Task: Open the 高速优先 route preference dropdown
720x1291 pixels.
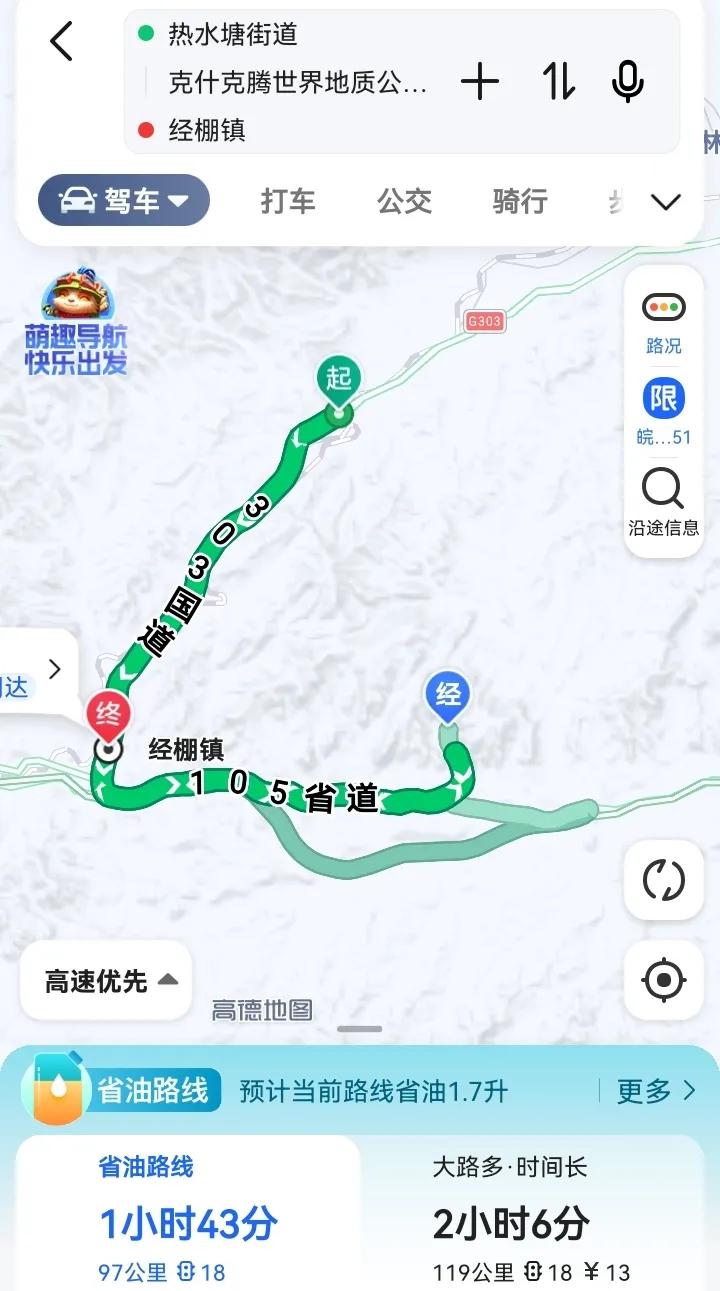Action: (x=104, y=981)
